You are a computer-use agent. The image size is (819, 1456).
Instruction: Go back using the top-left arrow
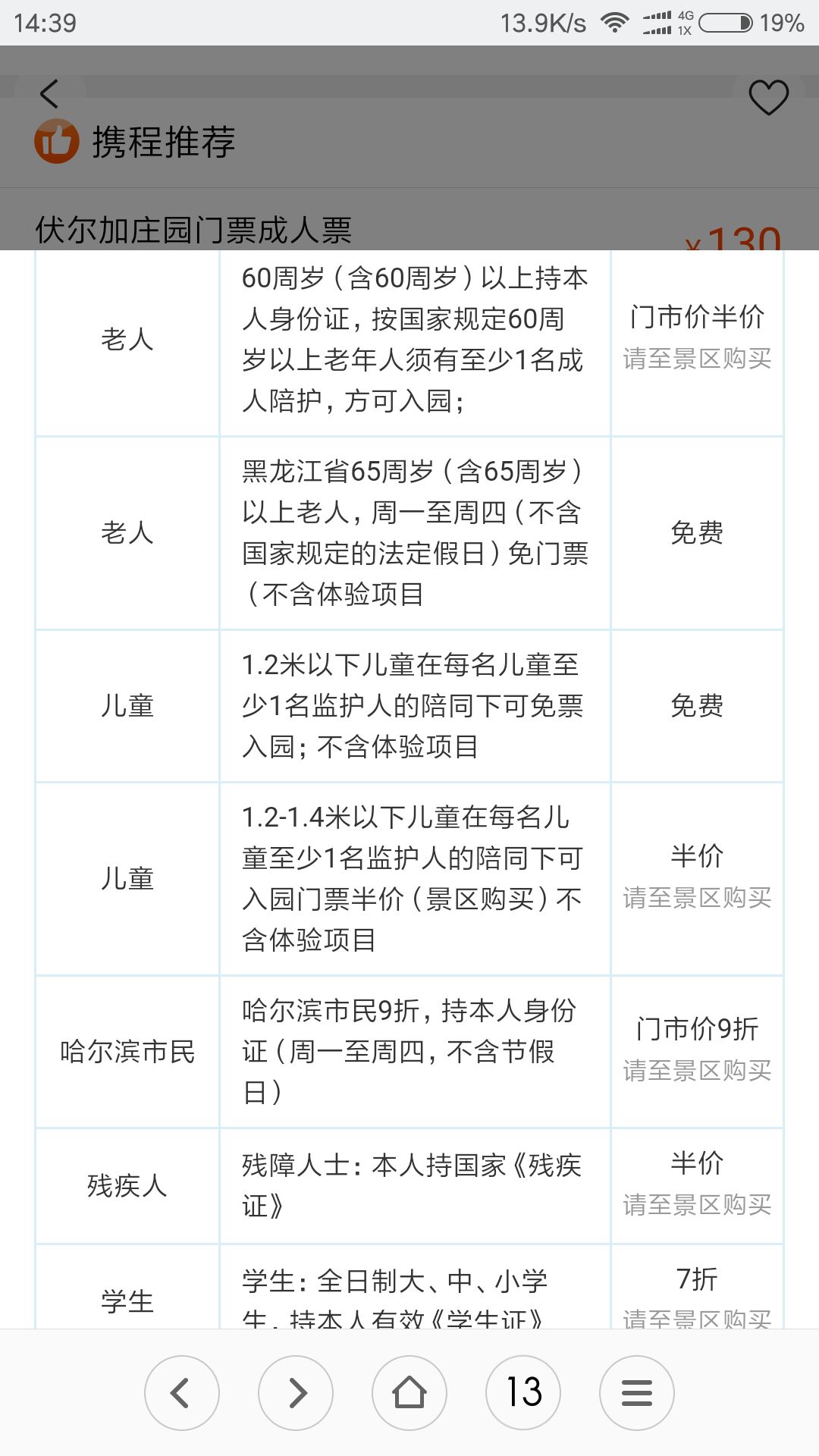coord(49,94)
